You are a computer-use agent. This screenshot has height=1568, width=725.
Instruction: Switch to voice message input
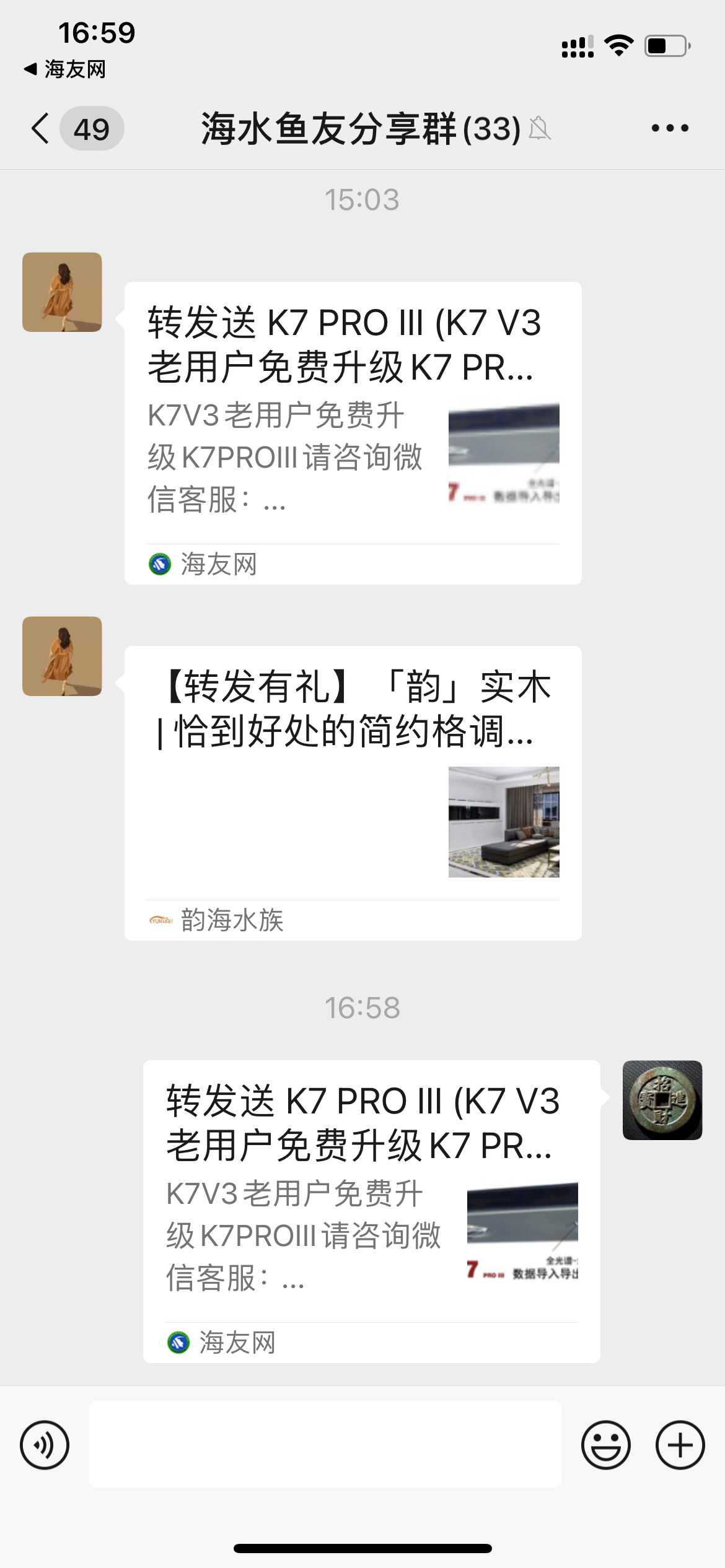[45, 1445]
